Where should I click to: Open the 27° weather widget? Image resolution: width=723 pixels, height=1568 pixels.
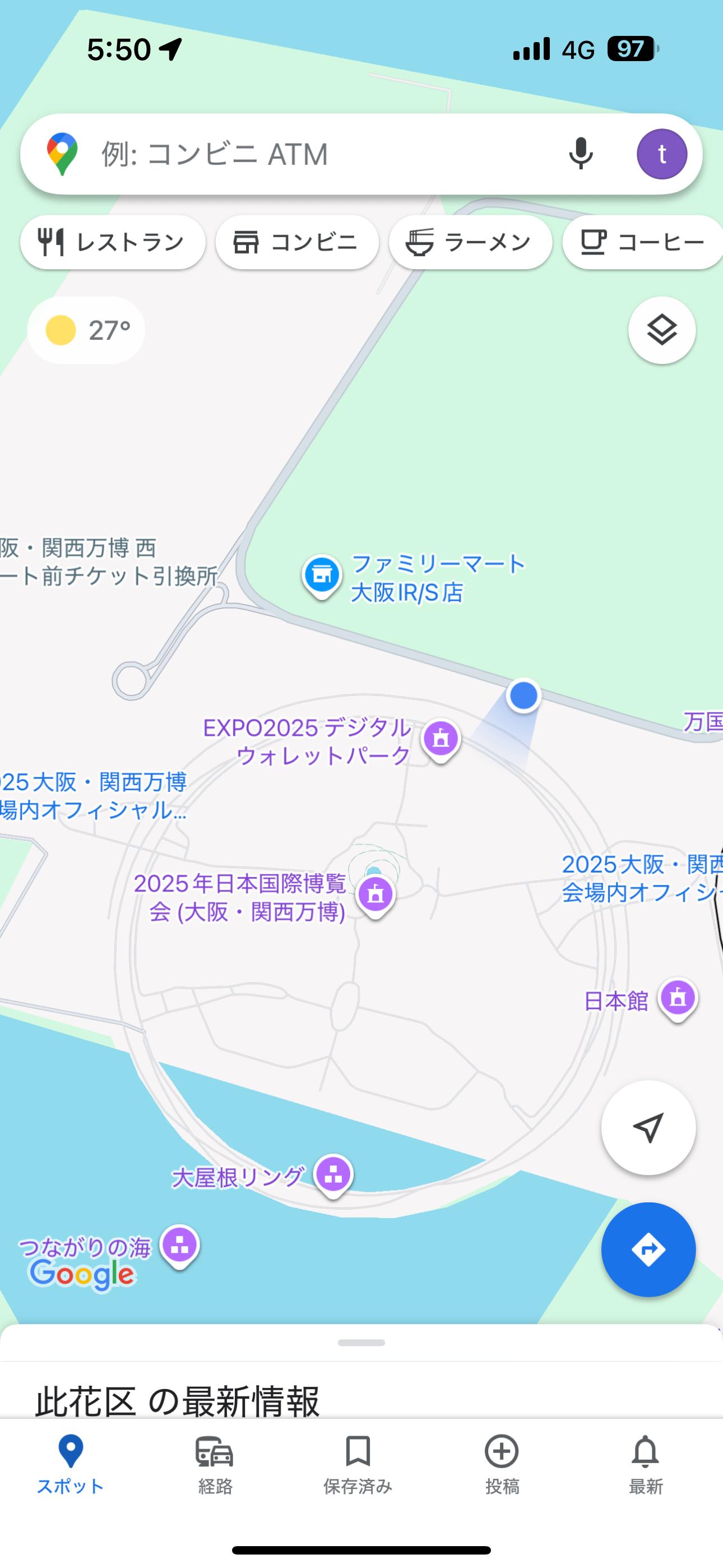click(x=86, y=330)
